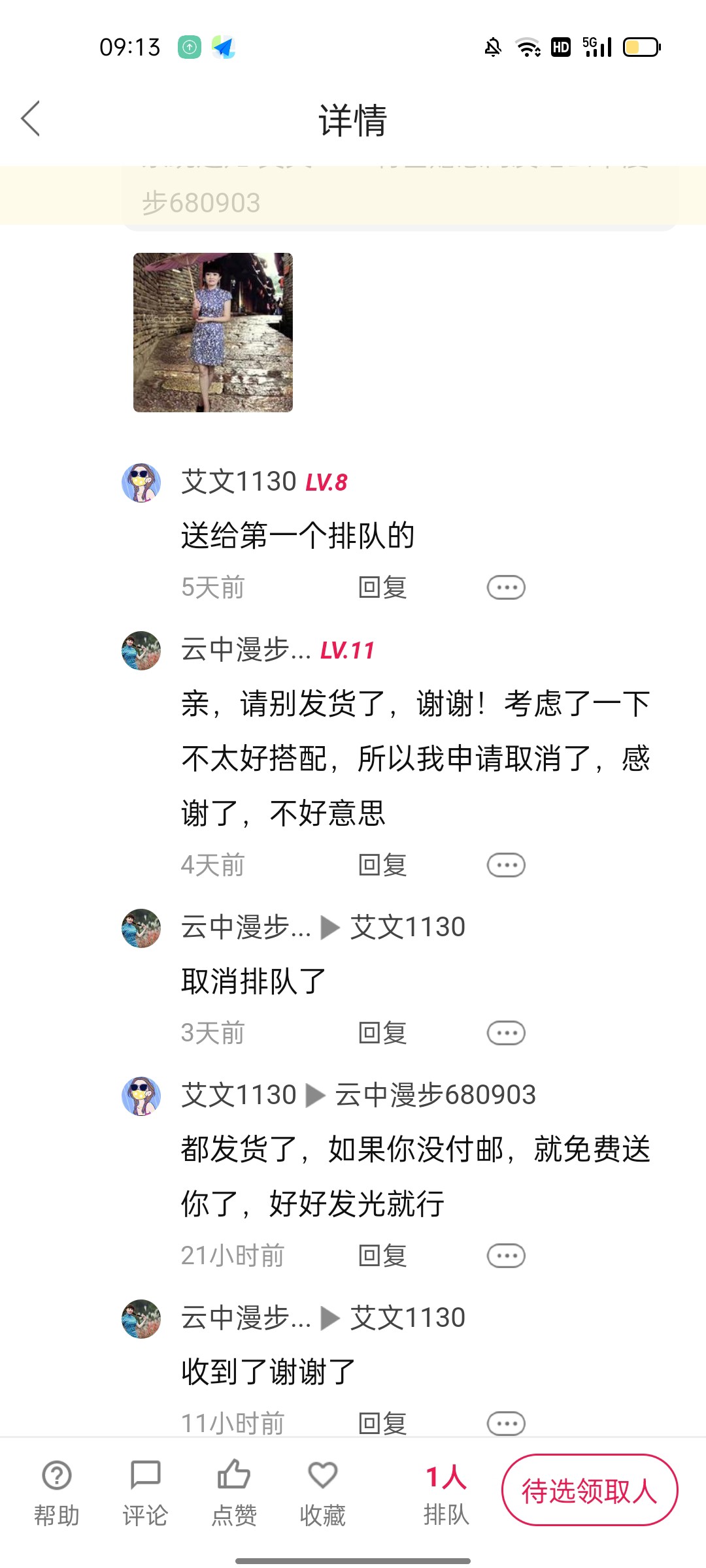Open more options for the 取消排队了 comment
Image resolution: width=706 pixels, height=1568 pixels.
click(506, 1033)
